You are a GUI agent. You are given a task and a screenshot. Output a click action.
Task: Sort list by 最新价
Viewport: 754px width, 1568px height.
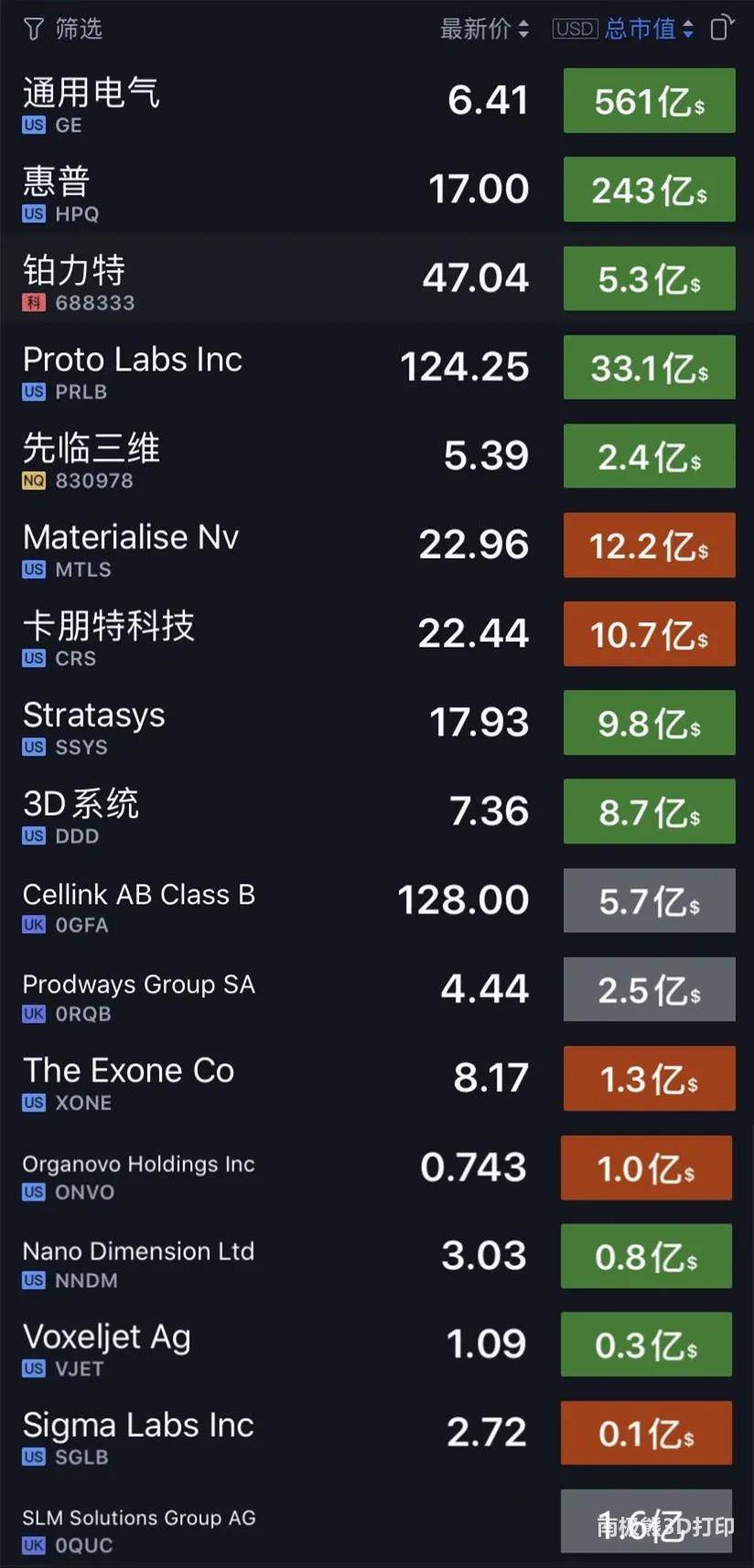(x=484, y=29)
